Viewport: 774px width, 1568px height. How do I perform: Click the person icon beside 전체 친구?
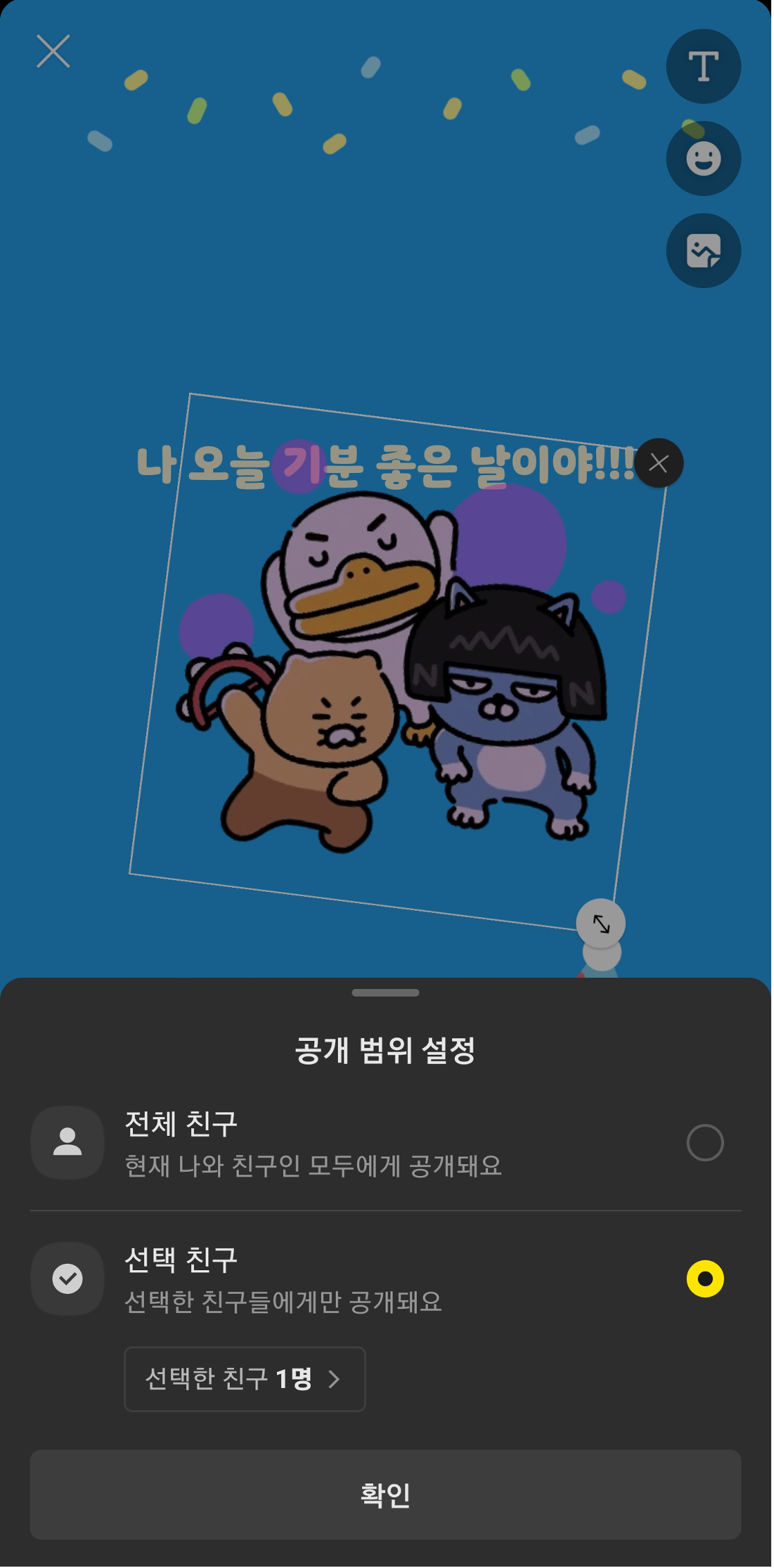[66, 1141]
